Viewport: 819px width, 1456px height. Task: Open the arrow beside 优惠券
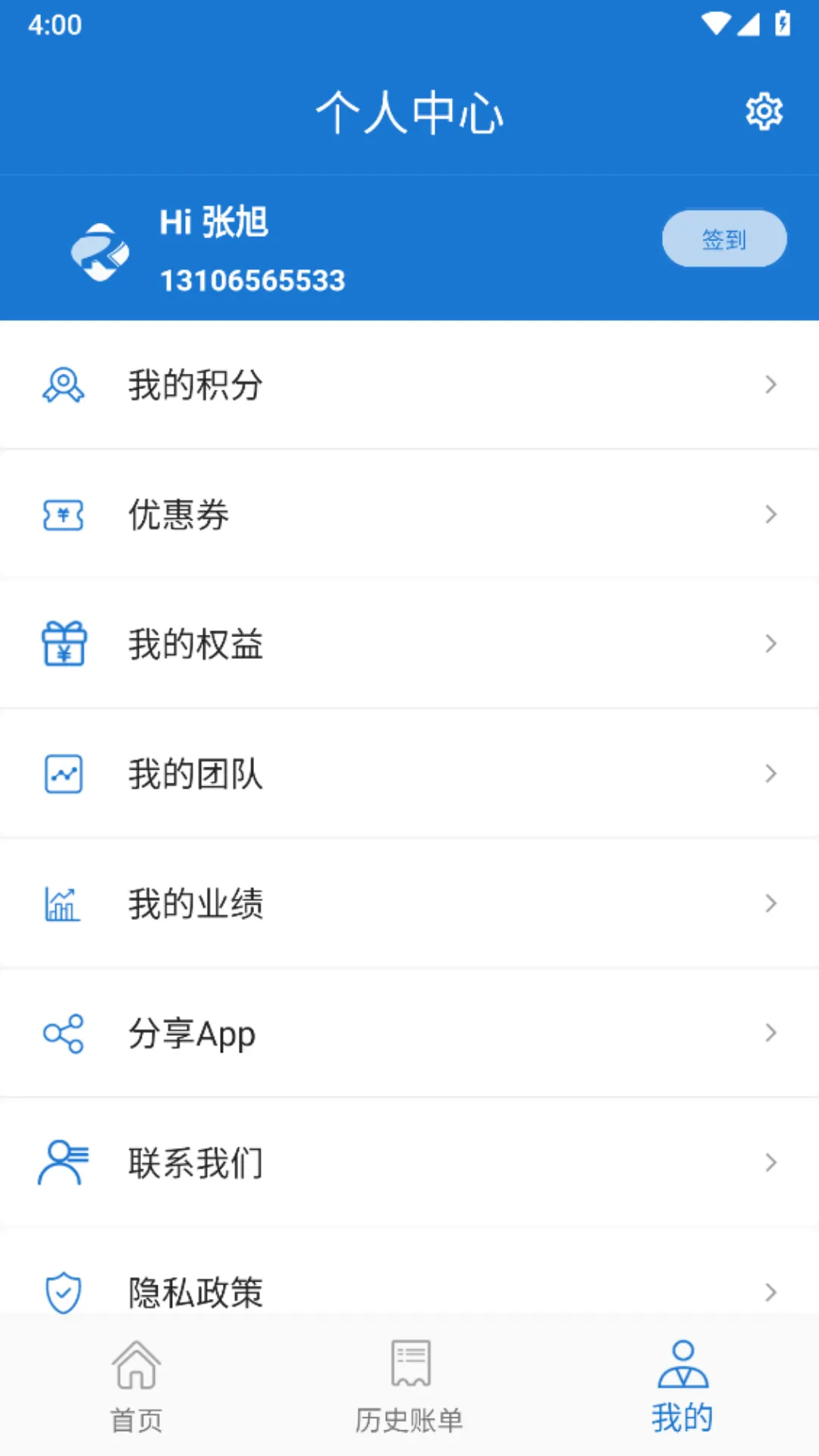pyautogui.click(x=772, y=516)
